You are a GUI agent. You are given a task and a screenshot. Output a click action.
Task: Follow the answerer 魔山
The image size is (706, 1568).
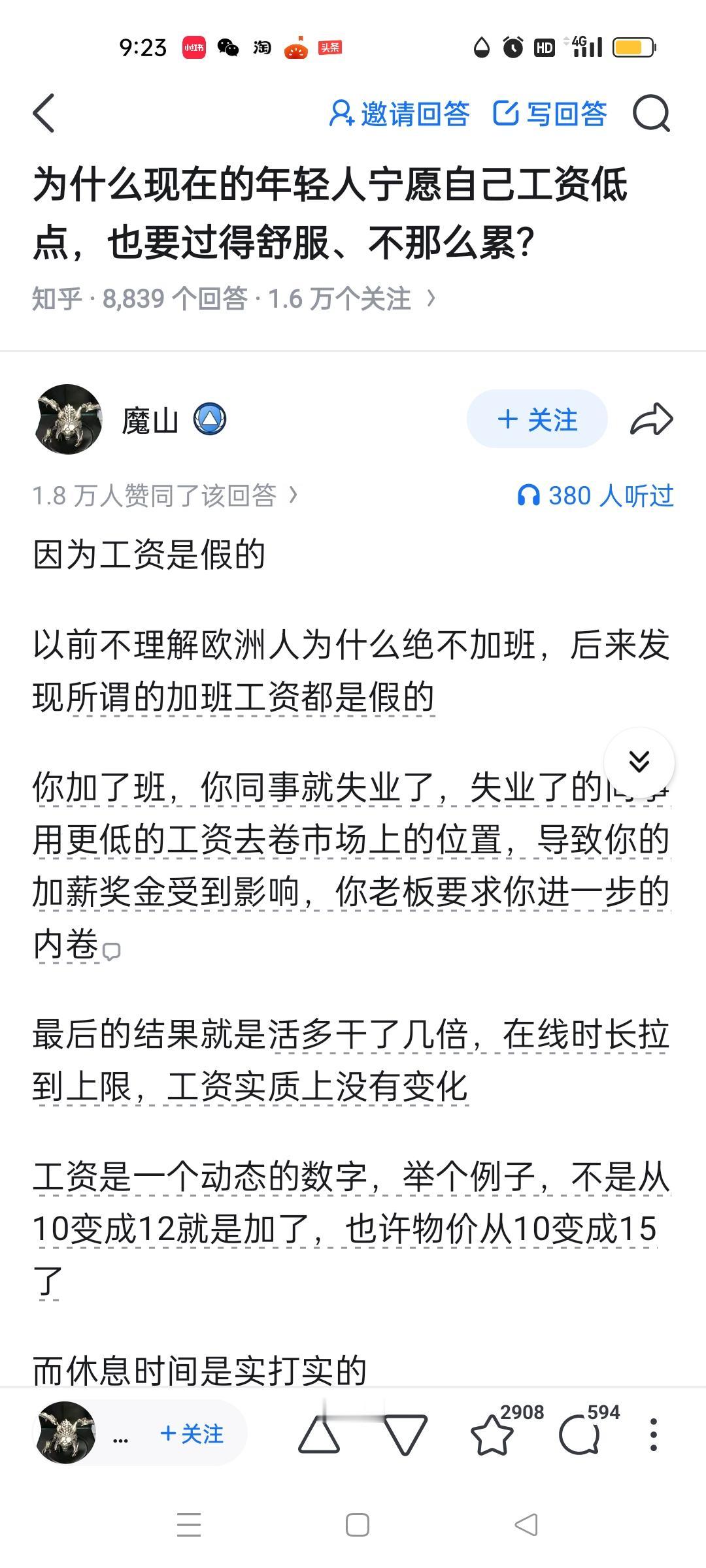point(536,420)
